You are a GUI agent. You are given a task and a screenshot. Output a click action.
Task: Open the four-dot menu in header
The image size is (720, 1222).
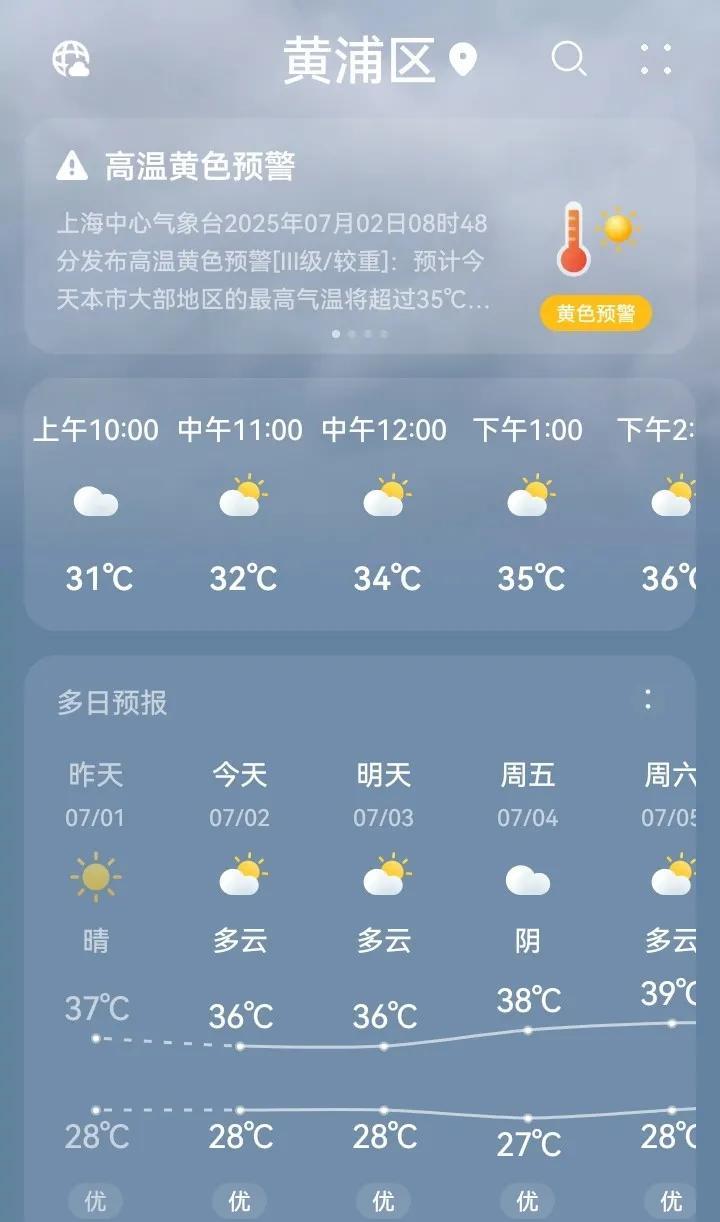(656, 59)
